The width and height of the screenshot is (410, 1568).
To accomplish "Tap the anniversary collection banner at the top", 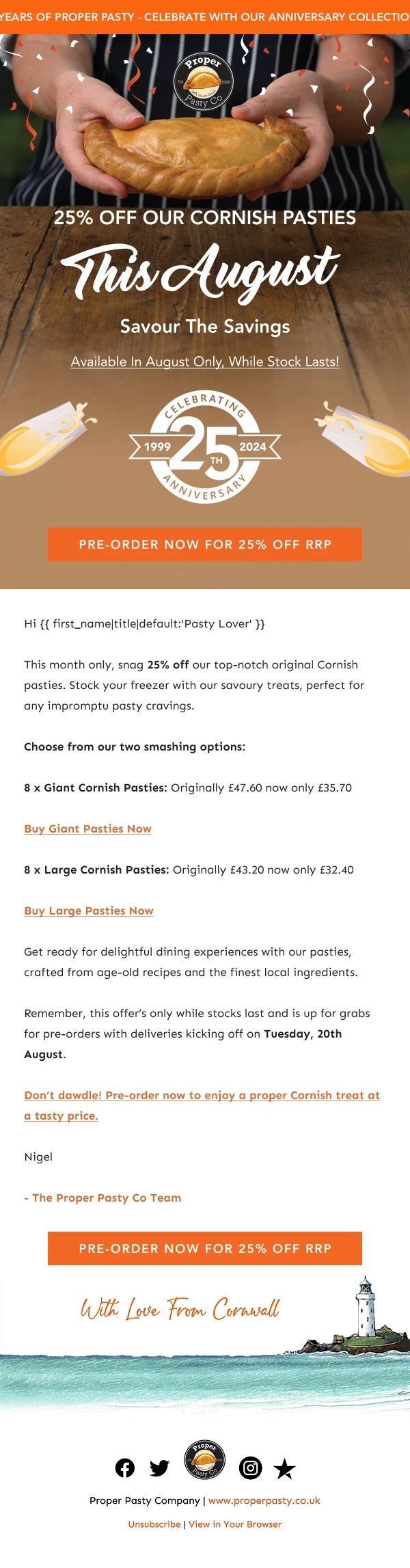I will click(205, 16).
